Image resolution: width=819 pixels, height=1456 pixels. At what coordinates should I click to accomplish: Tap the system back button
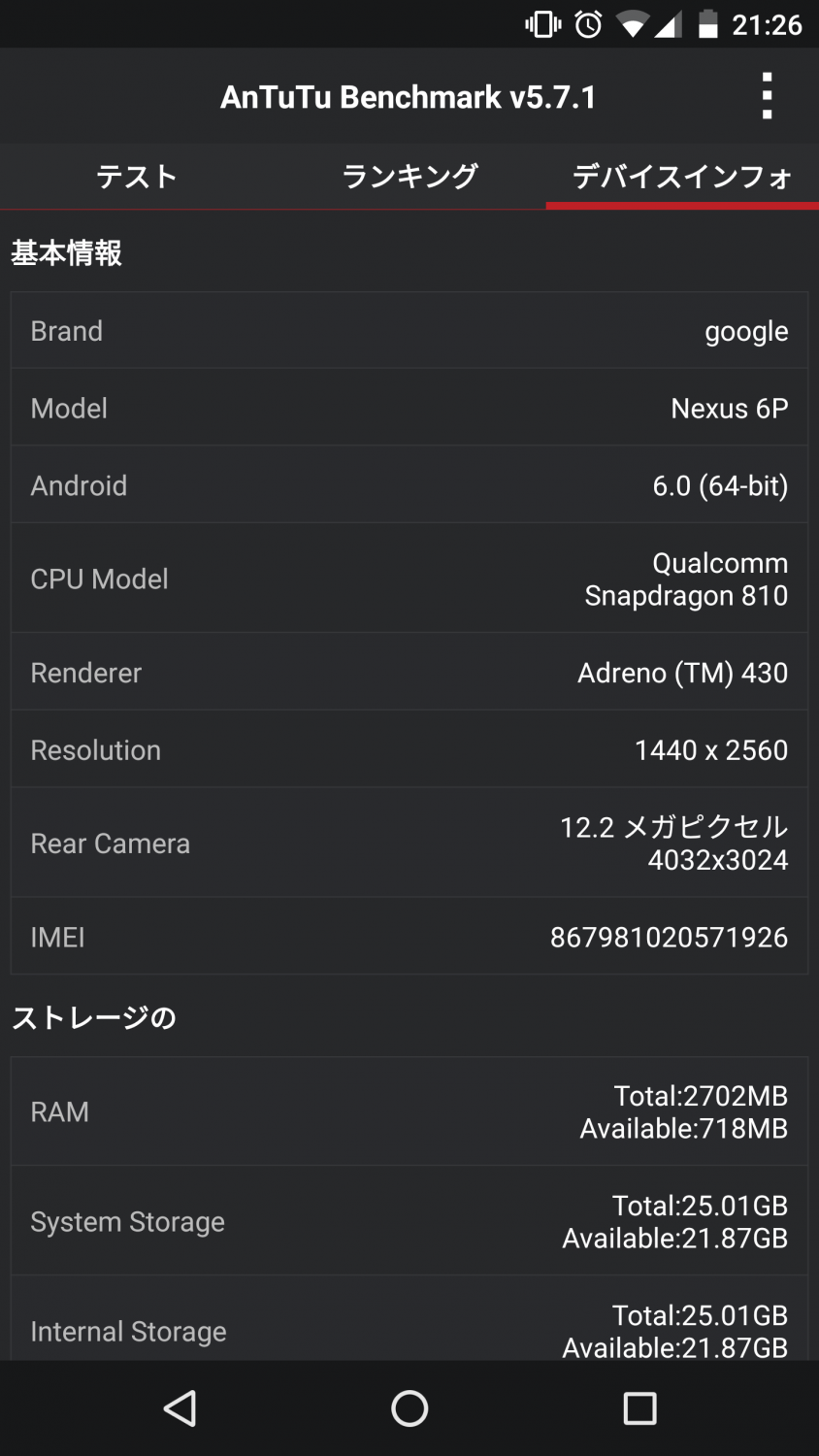click(180, 1407)
